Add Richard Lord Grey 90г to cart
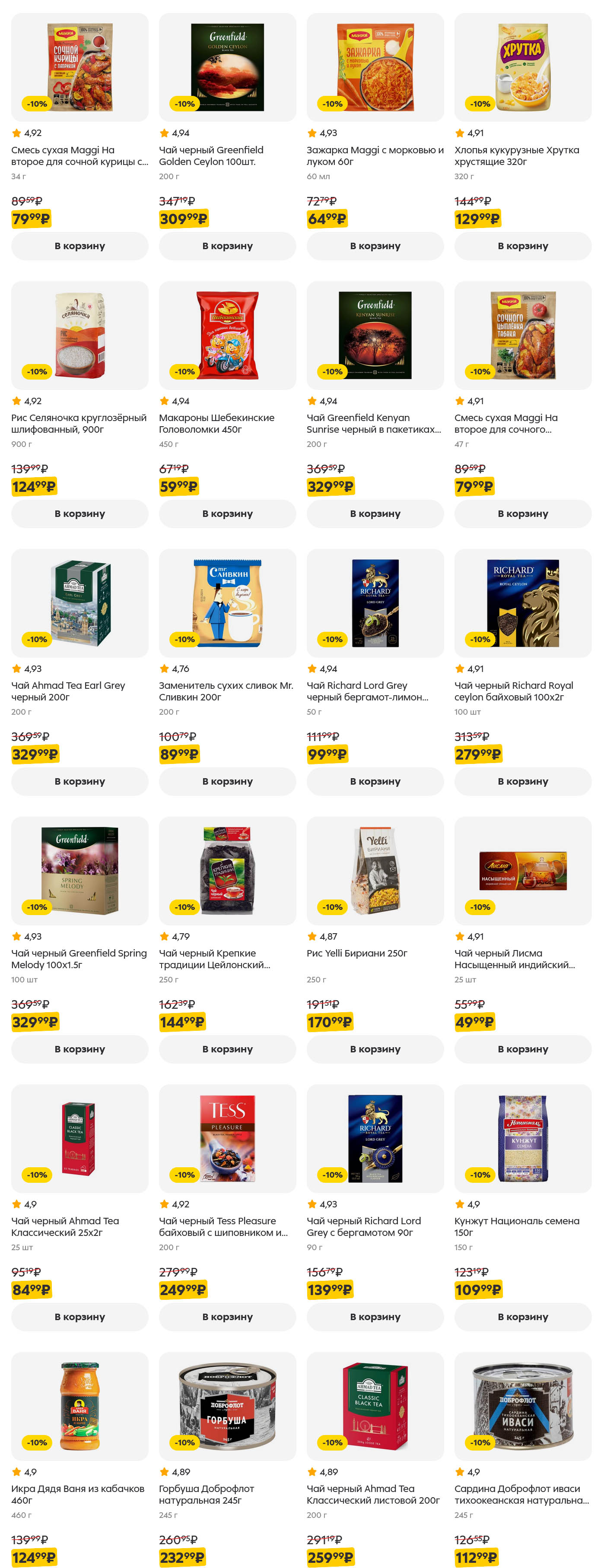Viewport: 607px width, 1568px height. [x=375, y=1317]
